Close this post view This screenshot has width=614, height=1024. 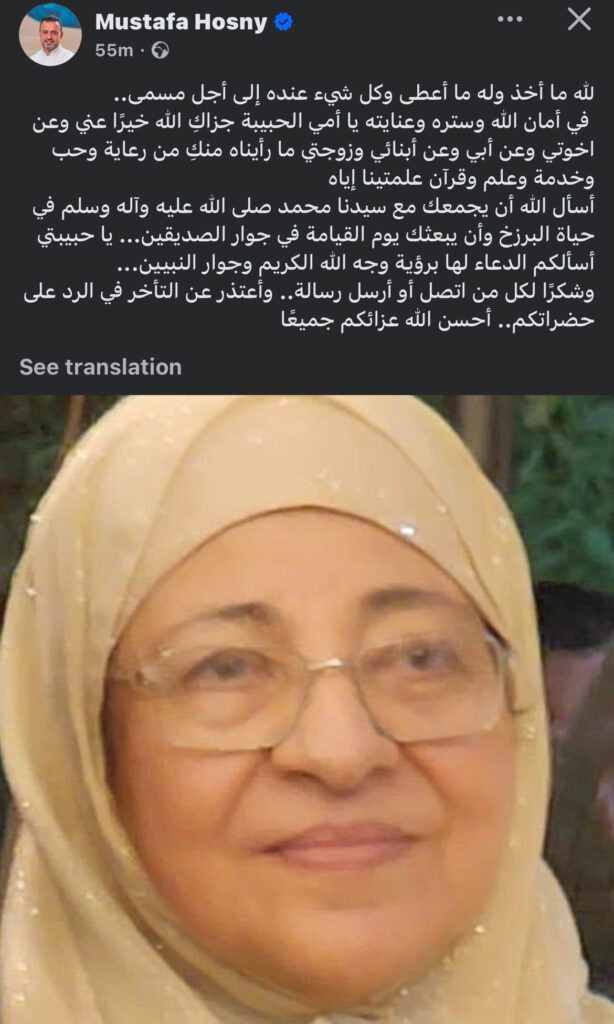coord(579,19)
